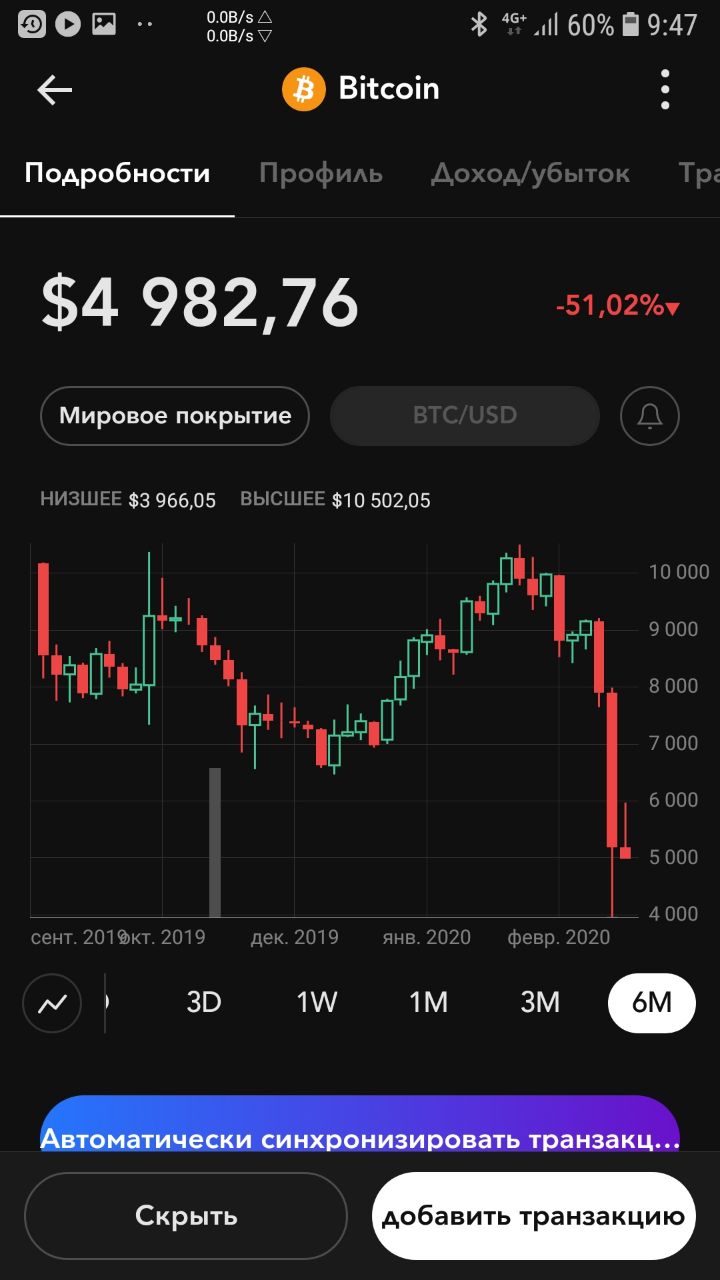Go back using the arrow icon
This screenshot has height=1280, width=720.
(54, 90)
